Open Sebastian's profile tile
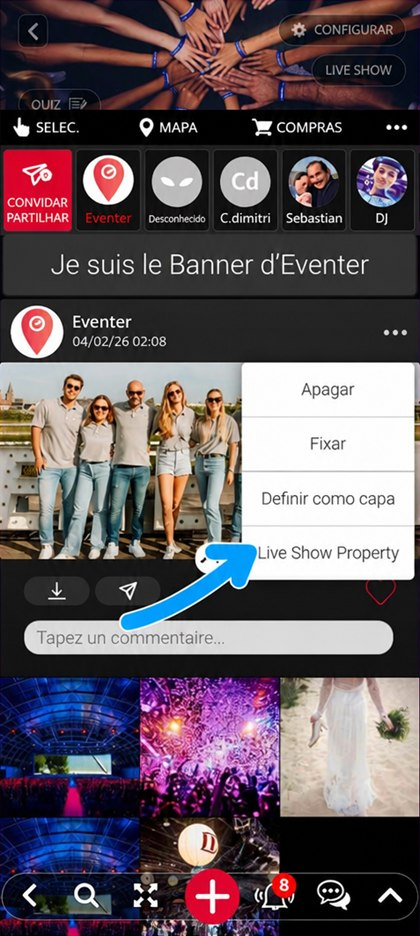Viewport: 420px width, 936px height. point(314,190)
